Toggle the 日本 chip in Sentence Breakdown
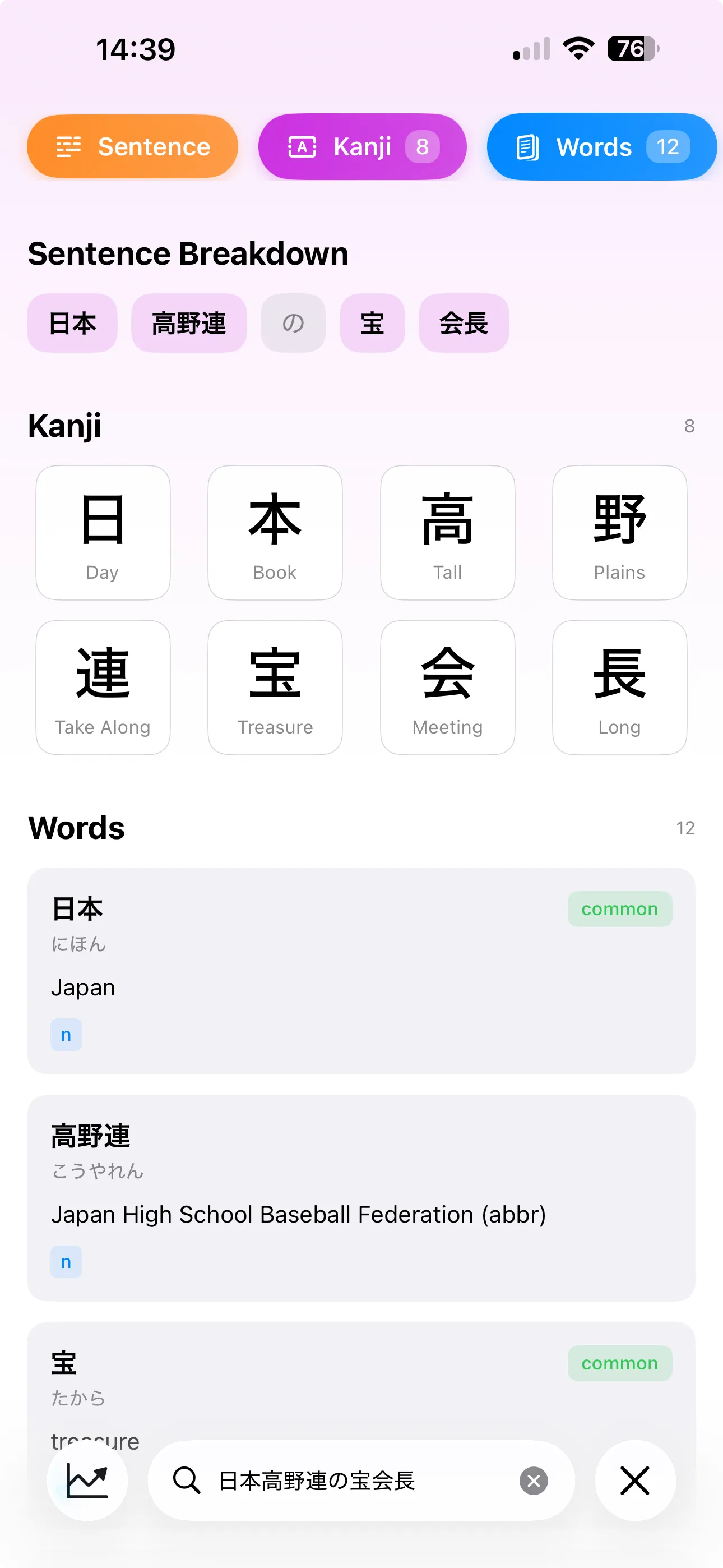 pos(72,323)
